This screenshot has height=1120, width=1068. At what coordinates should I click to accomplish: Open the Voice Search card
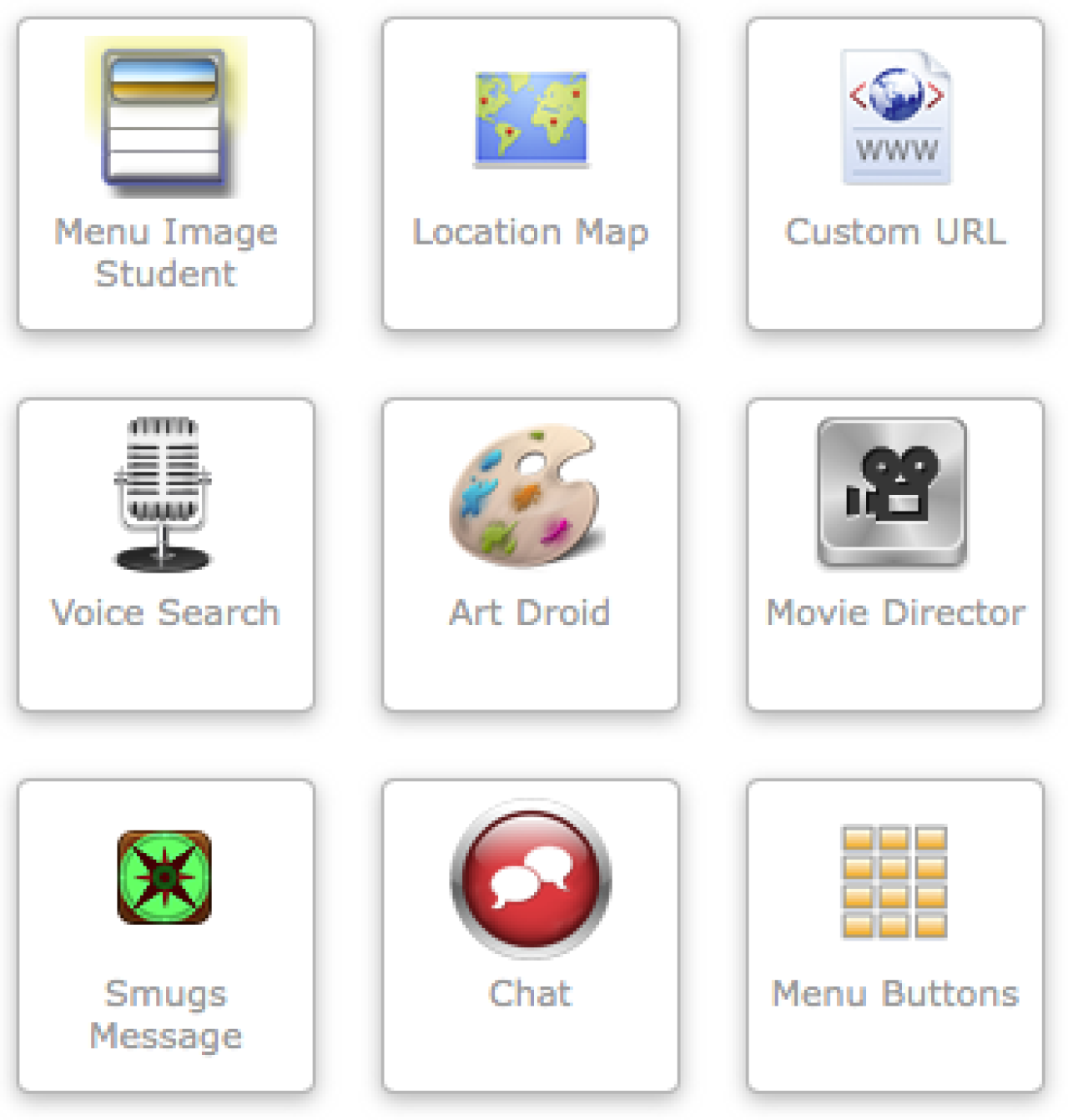[165, 554]
